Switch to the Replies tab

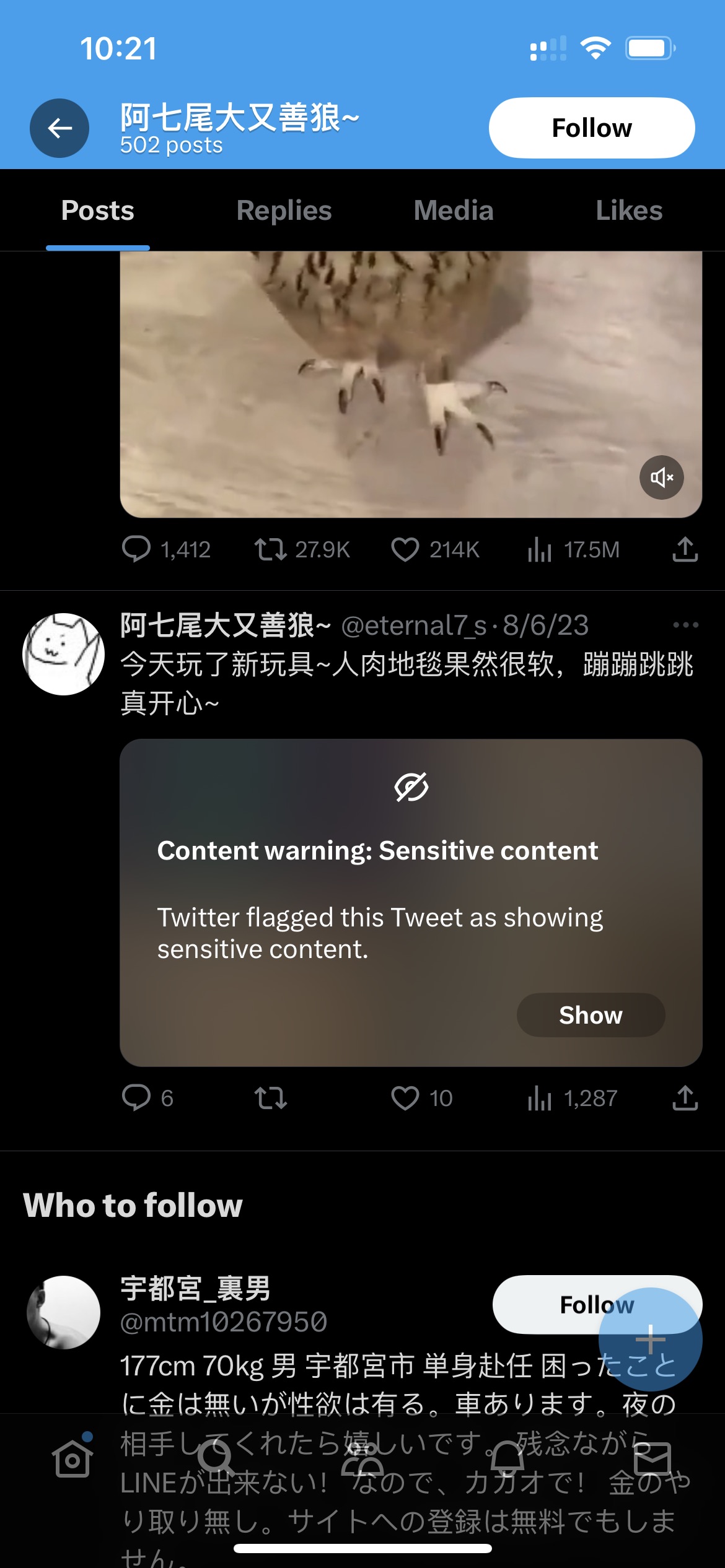[284, 211]
